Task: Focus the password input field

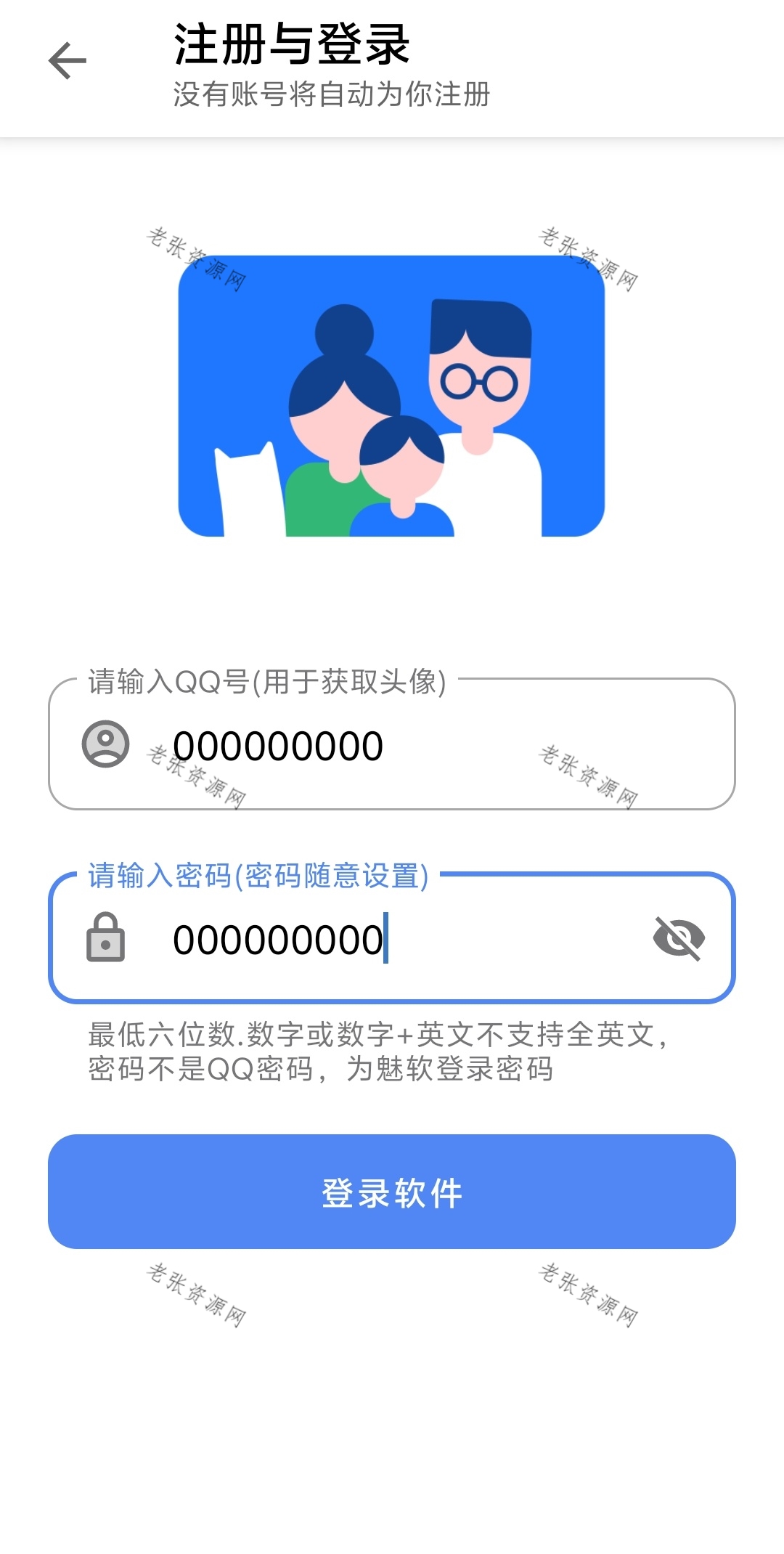Action: 392,938
